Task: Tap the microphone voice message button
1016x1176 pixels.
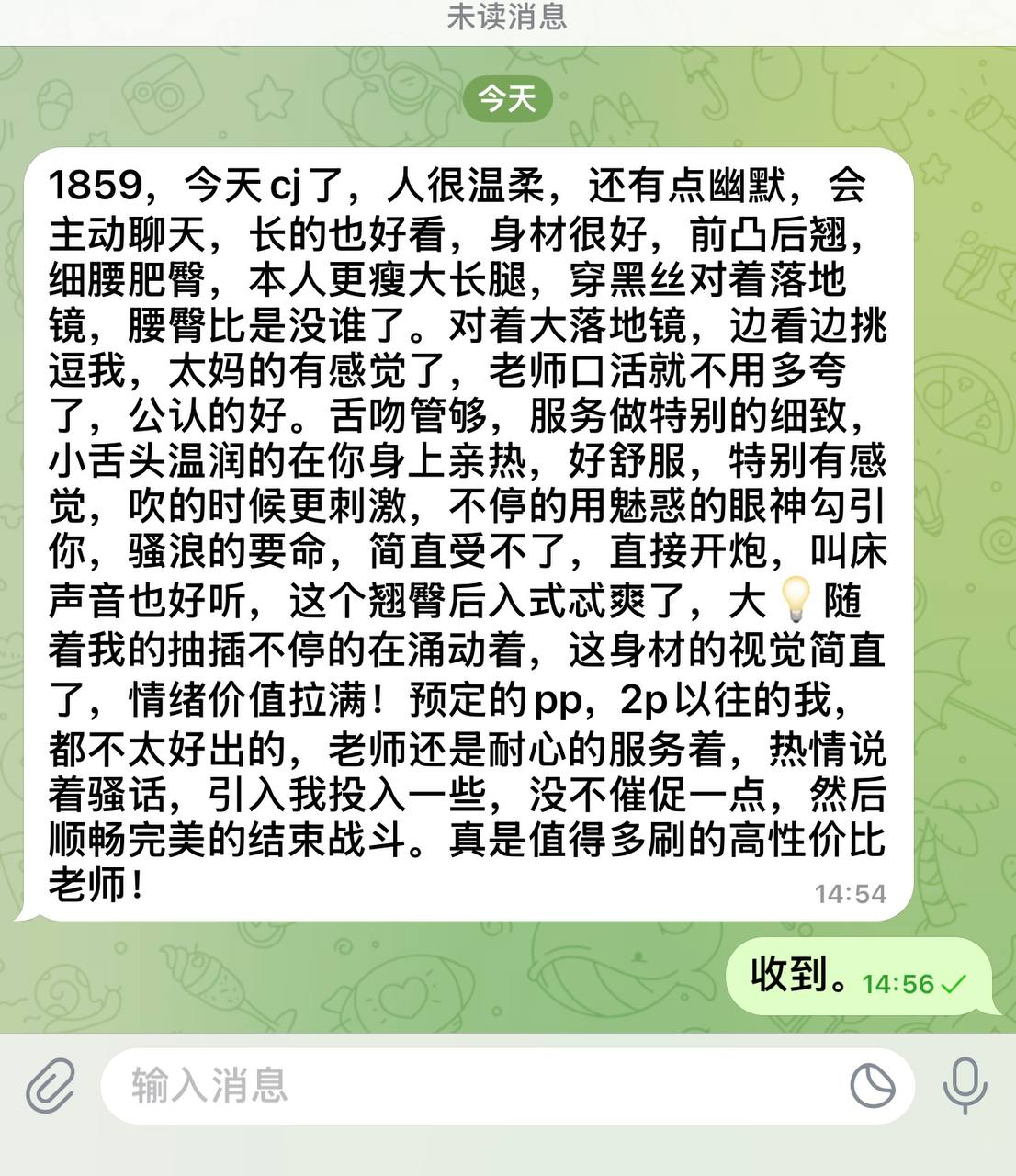Action: pos(965,1084)
